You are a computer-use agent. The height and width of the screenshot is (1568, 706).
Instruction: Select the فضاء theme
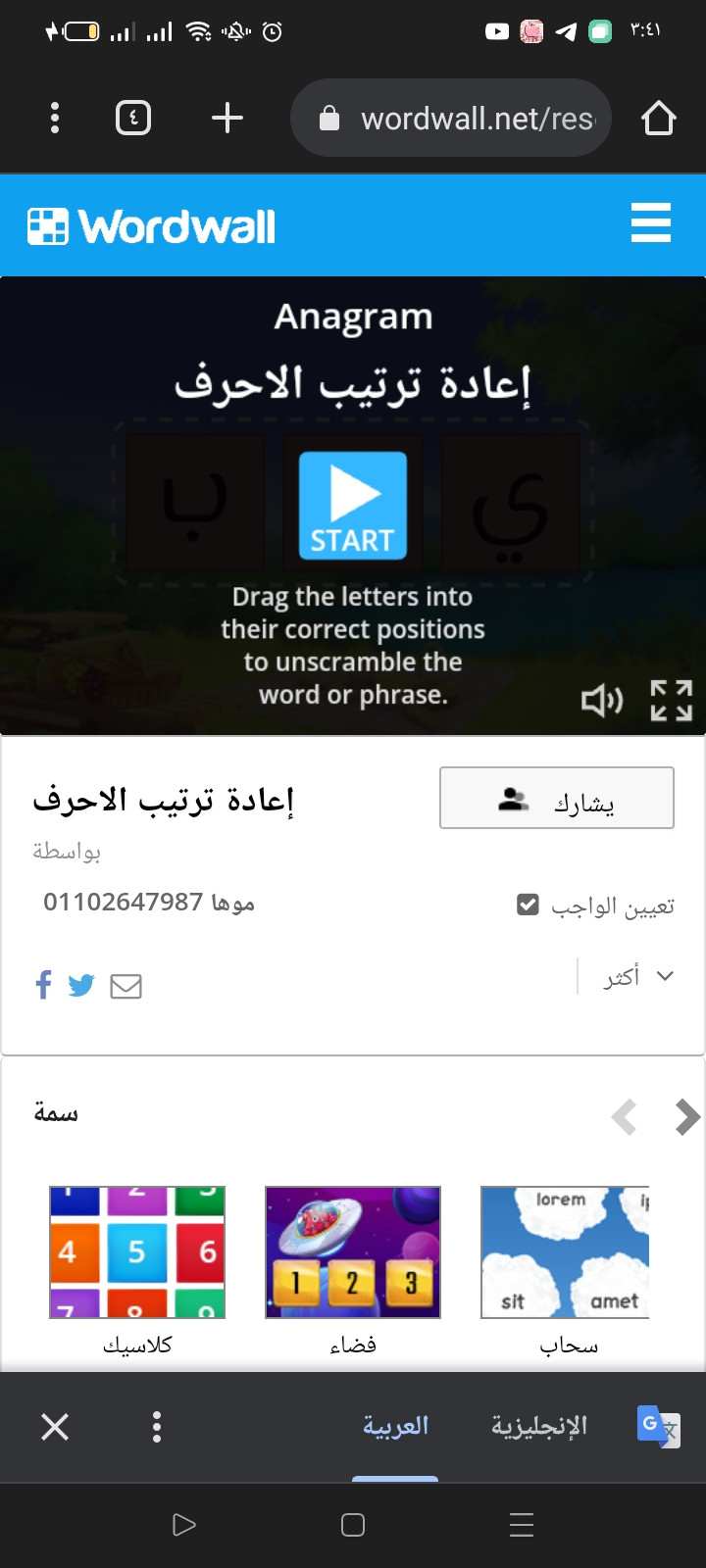pyautogui.click(x=353, y=1252)
